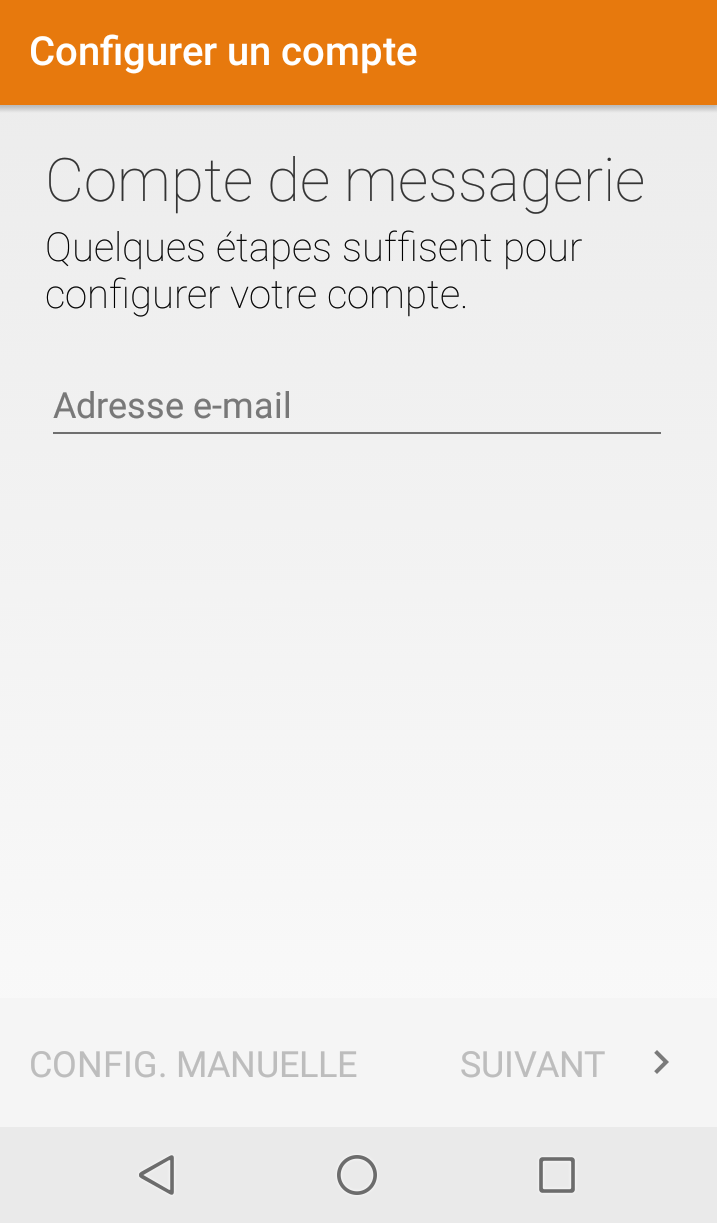The width and height of the screenshot is (717, 1223).
Task: Continue with the SUIVANT button
Action: [565, 1064]
